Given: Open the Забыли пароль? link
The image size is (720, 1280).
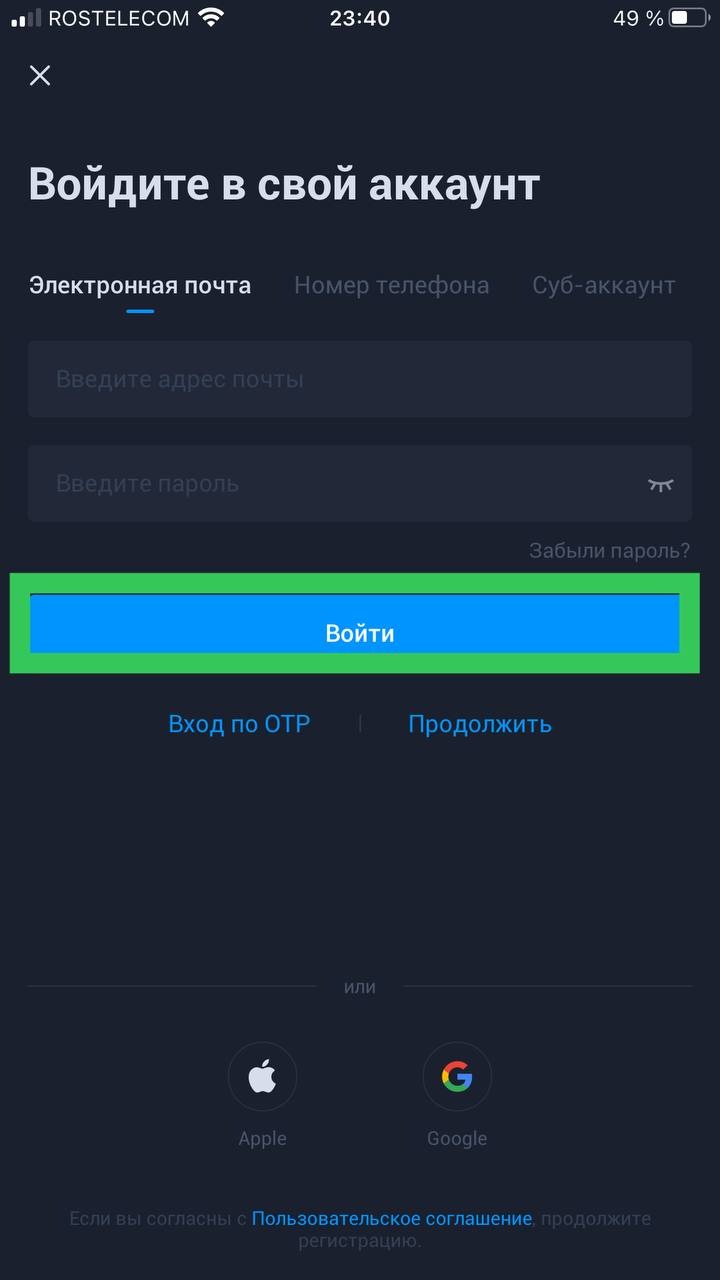Looking at the screenshot, I should [x=609, y=551].
